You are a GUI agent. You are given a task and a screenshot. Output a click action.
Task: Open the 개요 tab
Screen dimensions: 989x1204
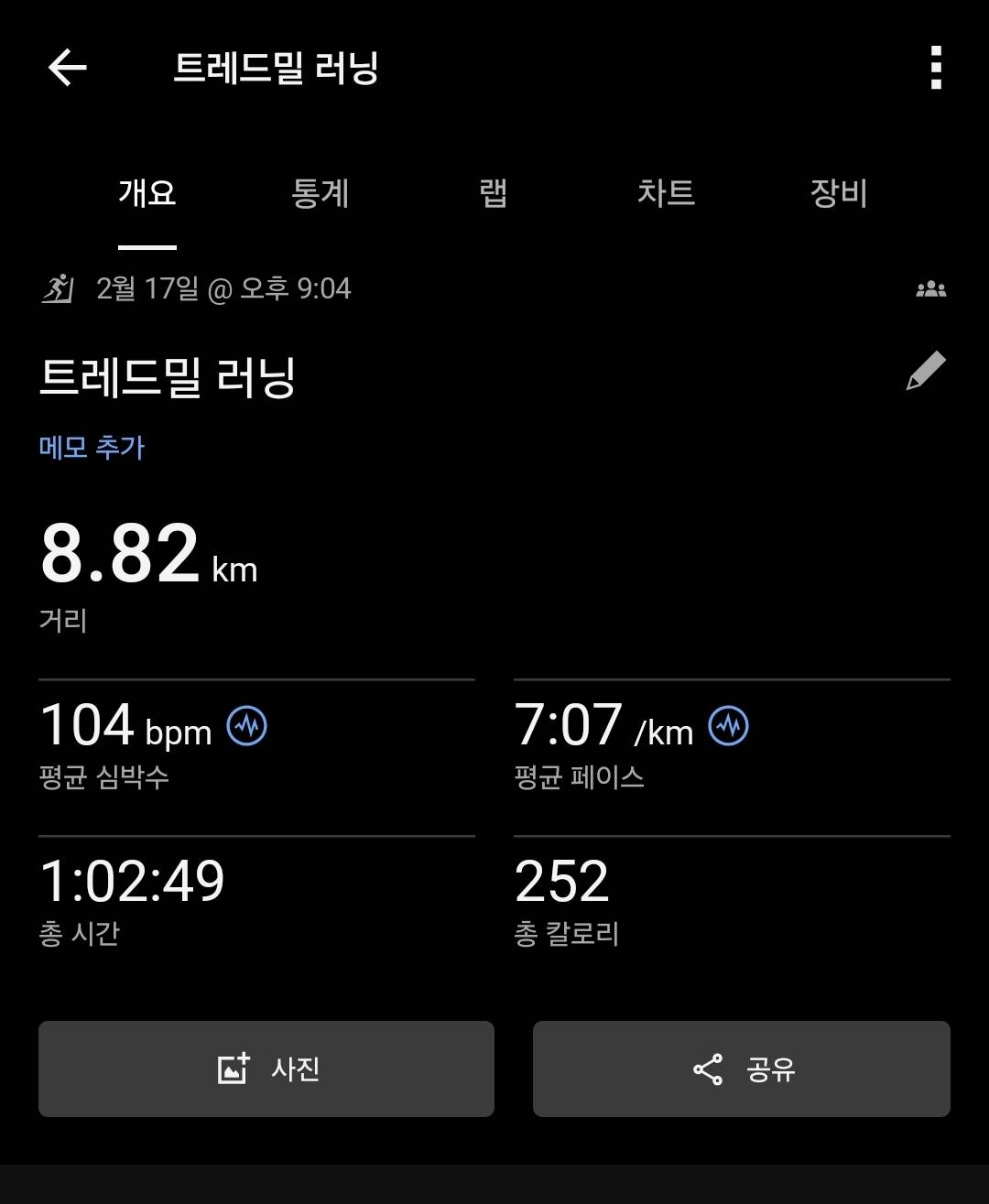147,194
